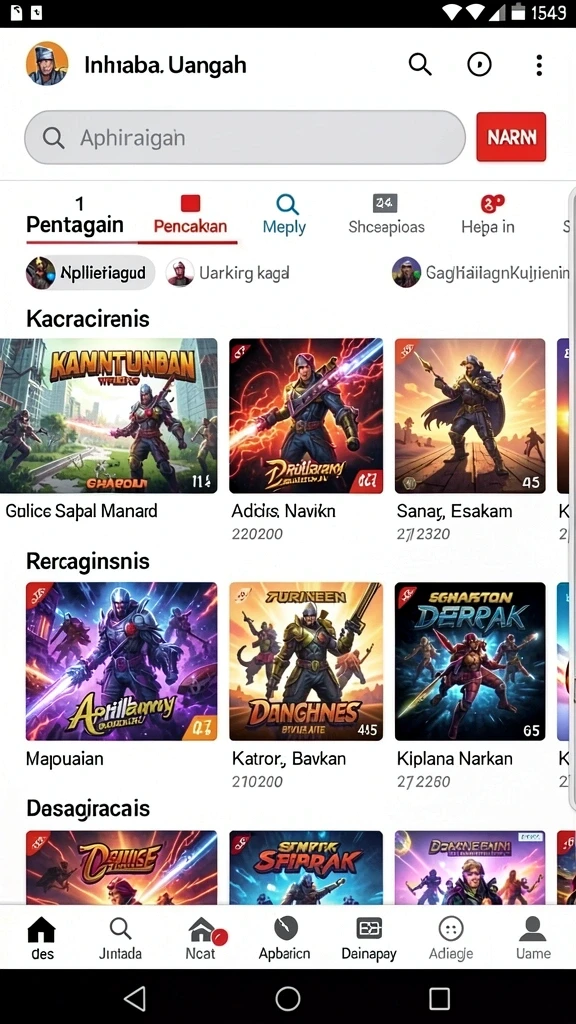Open the Shceapioas tab
The image size is (576, 1024).
386,216
